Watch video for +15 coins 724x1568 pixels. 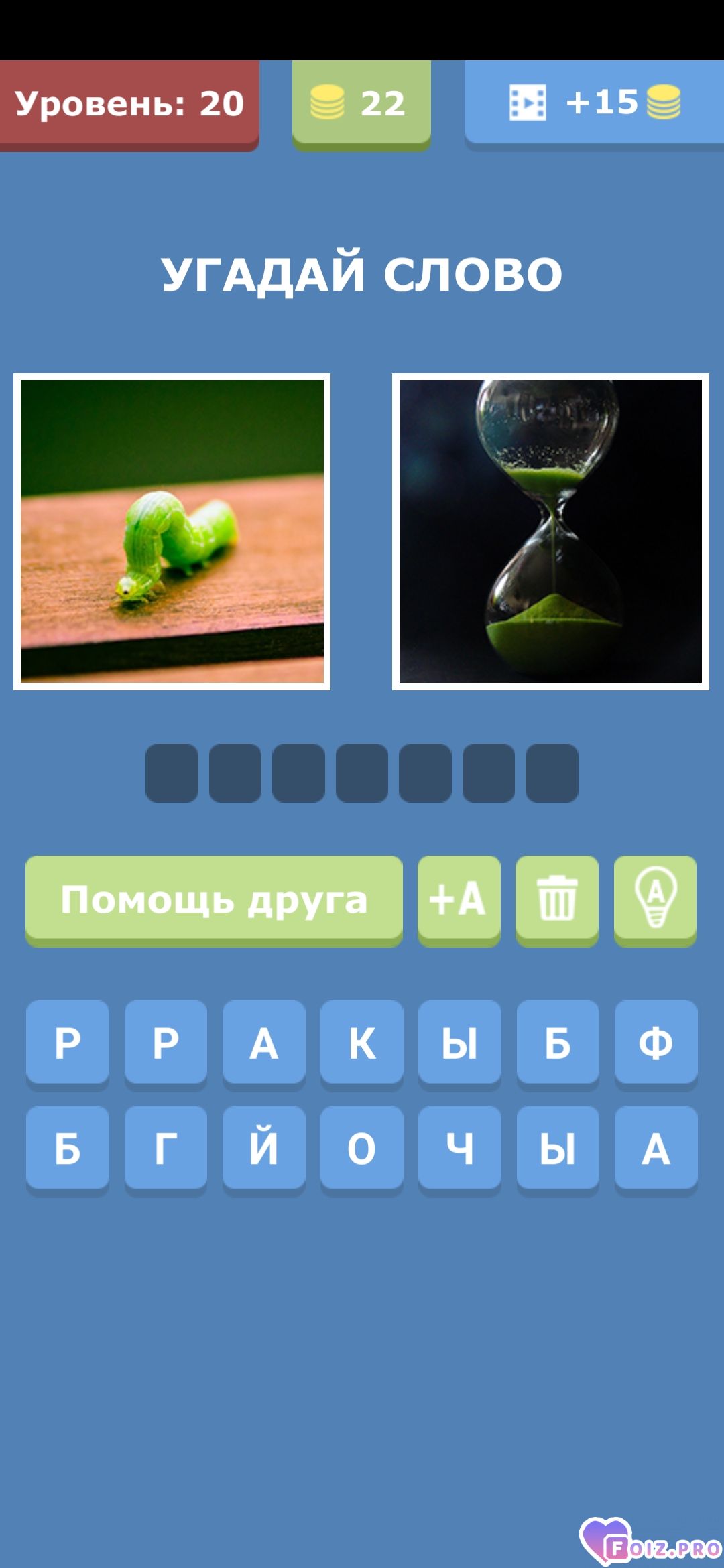(595, 104)
